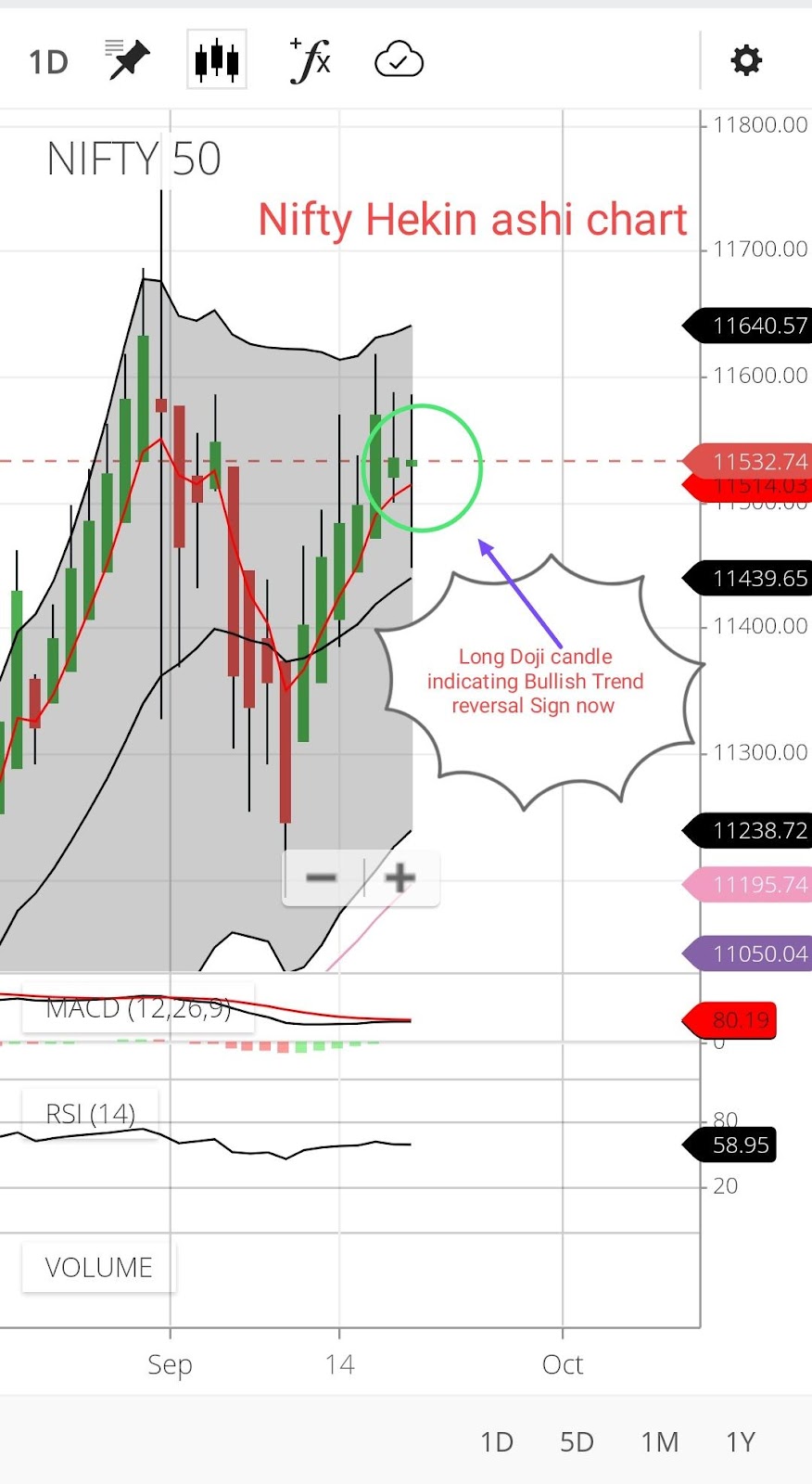Switch range to 5D
The image size is (812, 1484).
577,1442
